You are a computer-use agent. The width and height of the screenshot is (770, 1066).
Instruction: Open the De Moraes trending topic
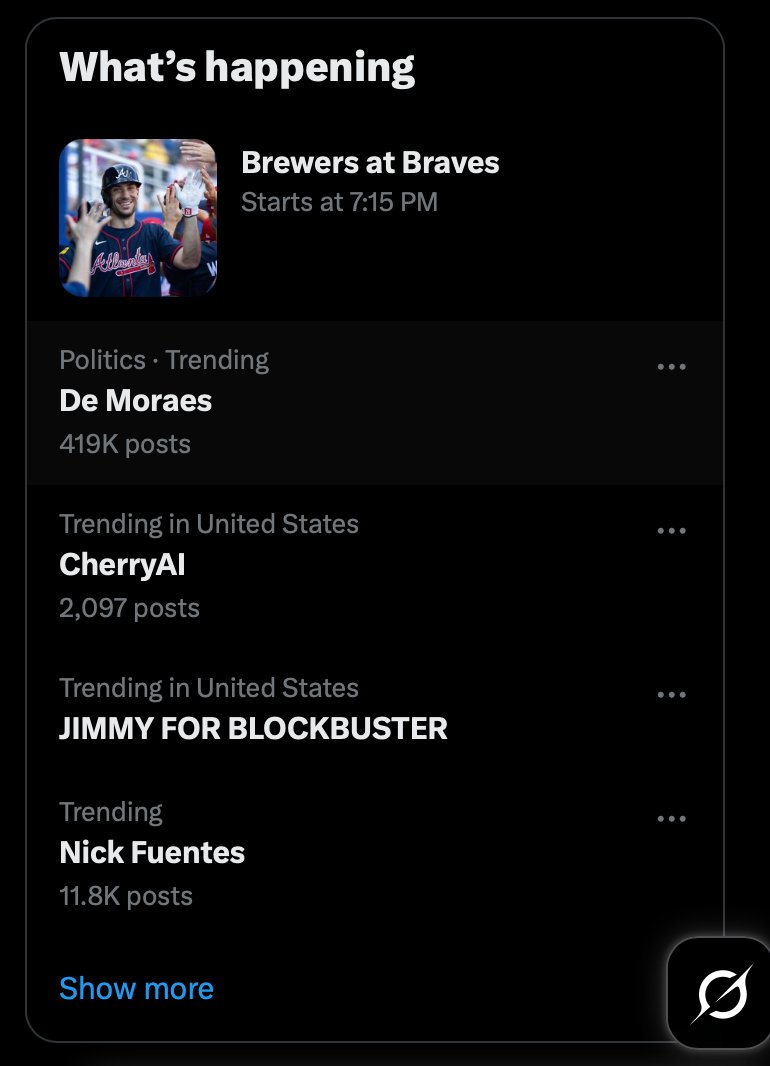coord(136,401)
